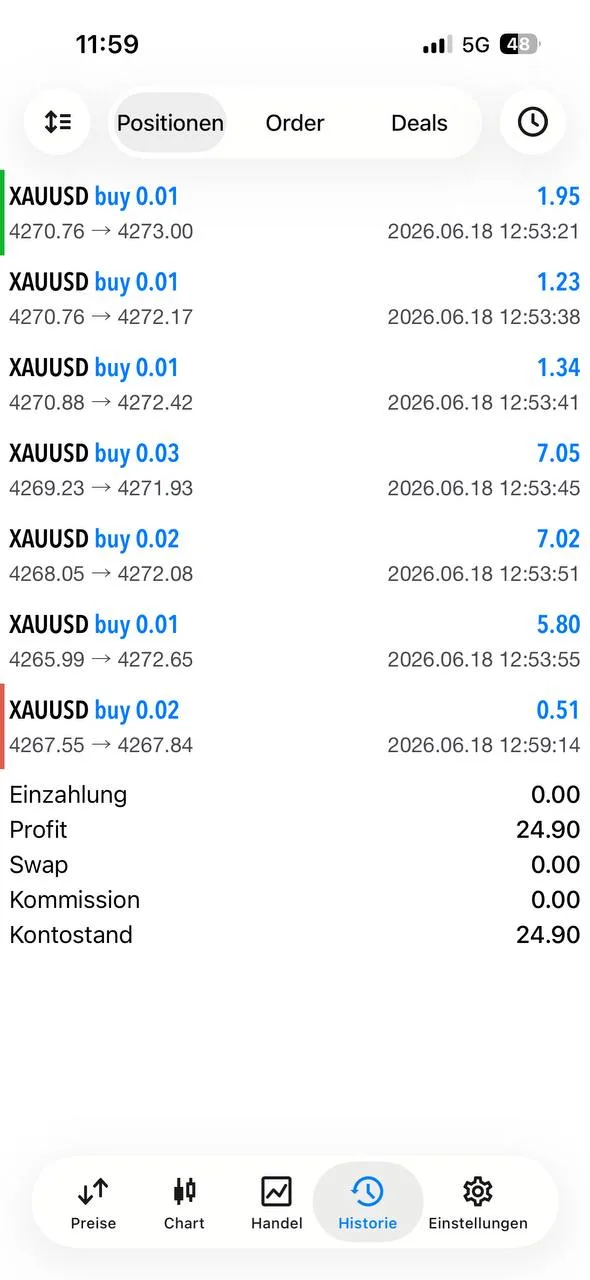Select the Positionen segment

(170, 123)
